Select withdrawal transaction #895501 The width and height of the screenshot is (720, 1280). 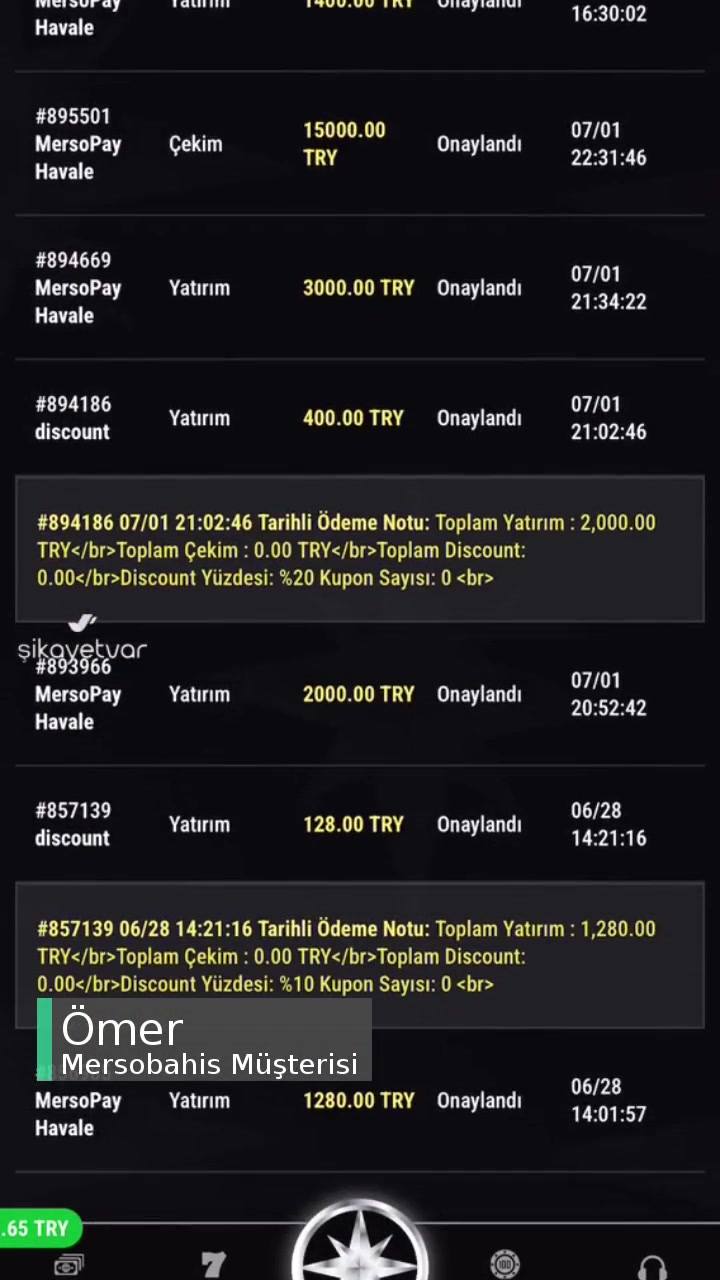78,144
